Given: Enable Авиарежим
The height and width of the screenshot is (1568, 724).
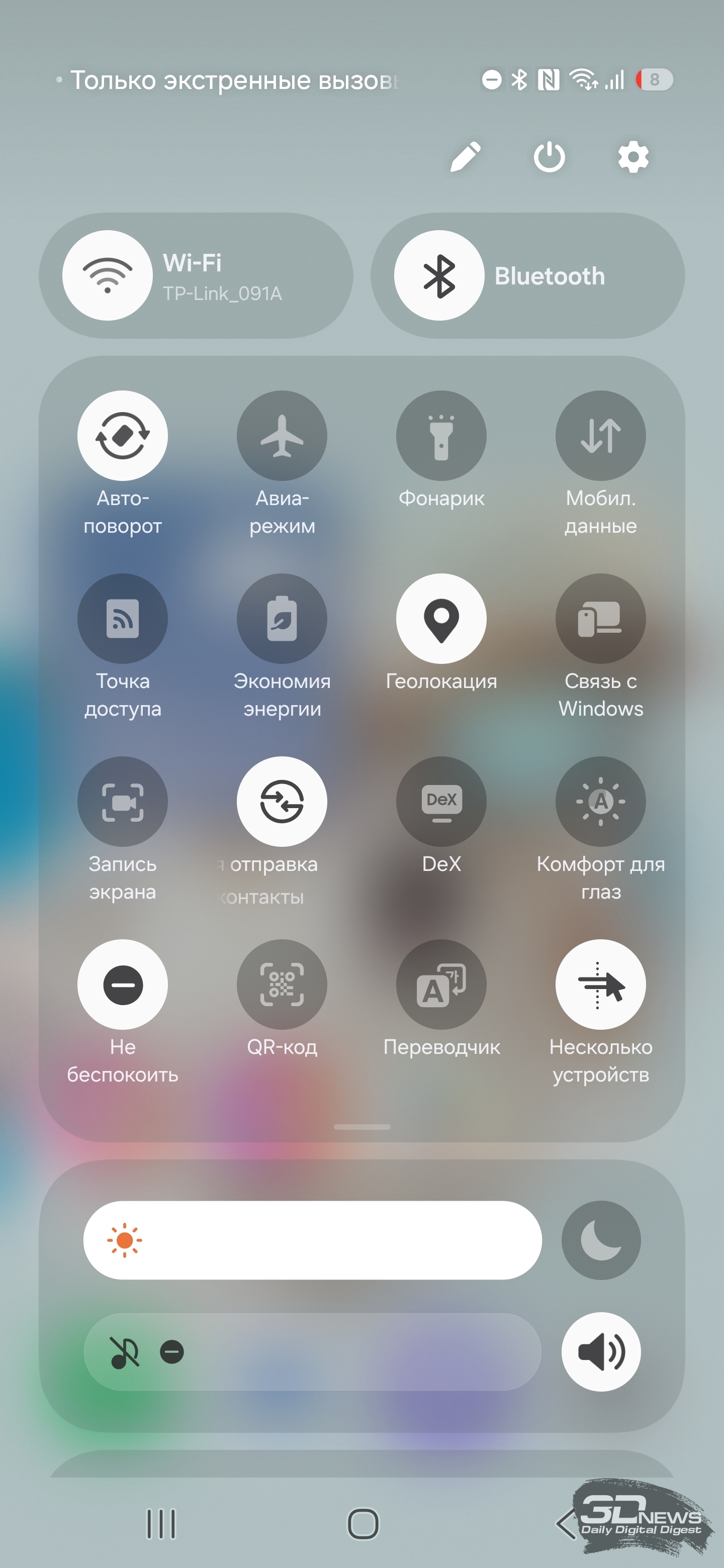Looking at the screenshot, I should pos(282,436).
